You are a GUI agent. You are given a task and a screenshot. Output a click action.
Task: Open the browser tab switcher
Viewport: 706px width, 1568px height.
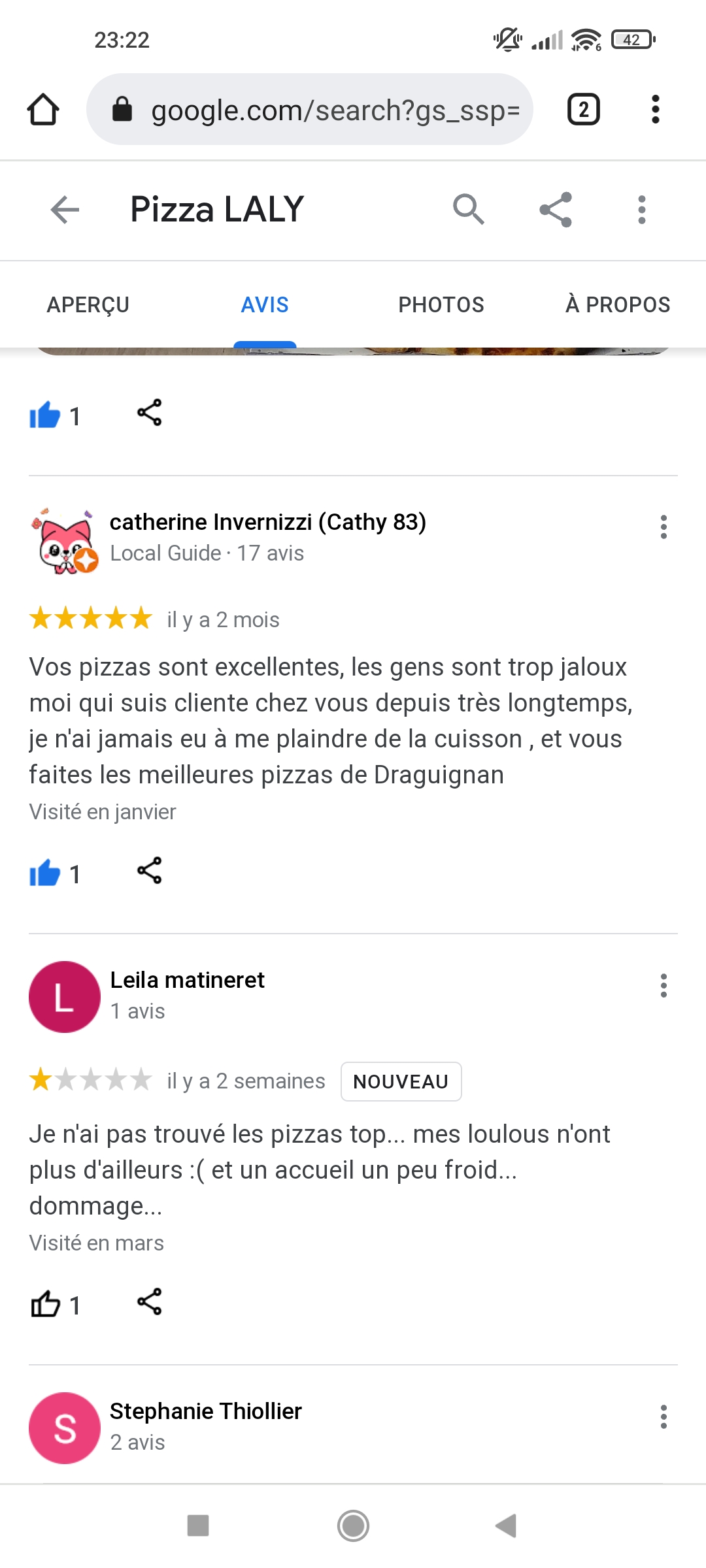pyautogui.click(x=583, y=109)
